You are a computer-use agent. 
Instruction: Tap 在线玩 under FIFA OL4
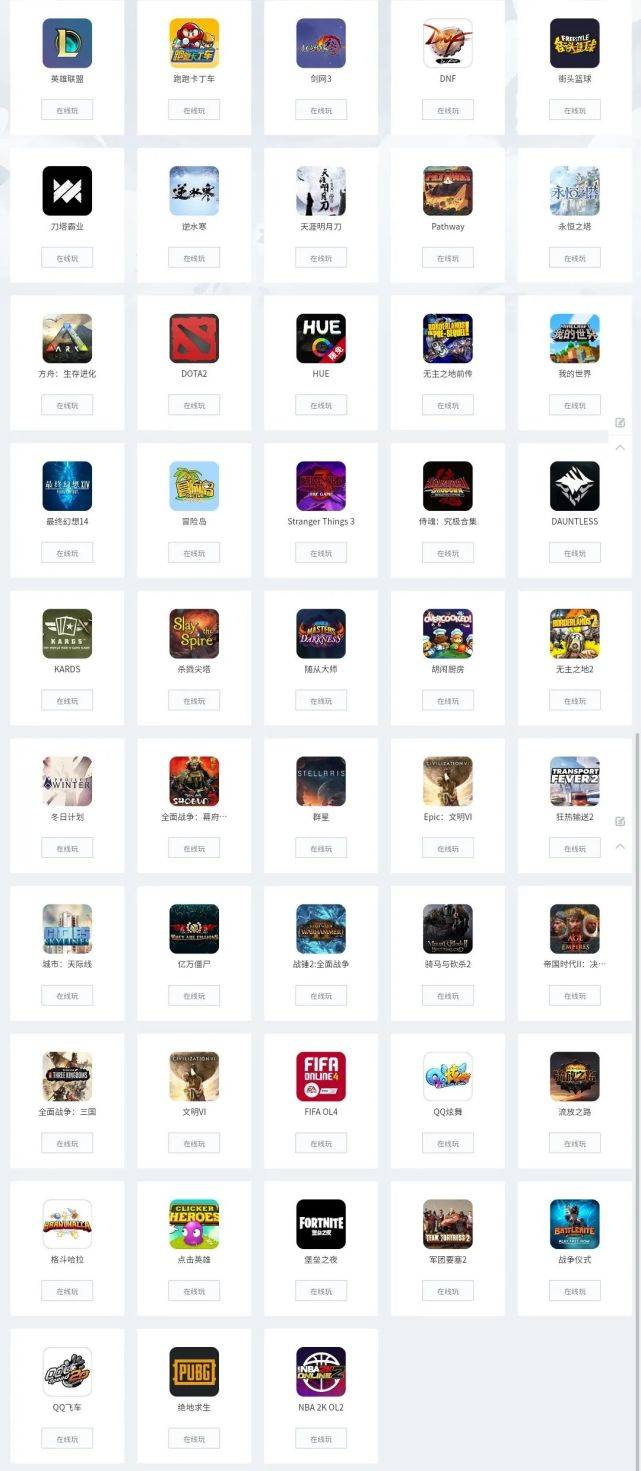321,1143
